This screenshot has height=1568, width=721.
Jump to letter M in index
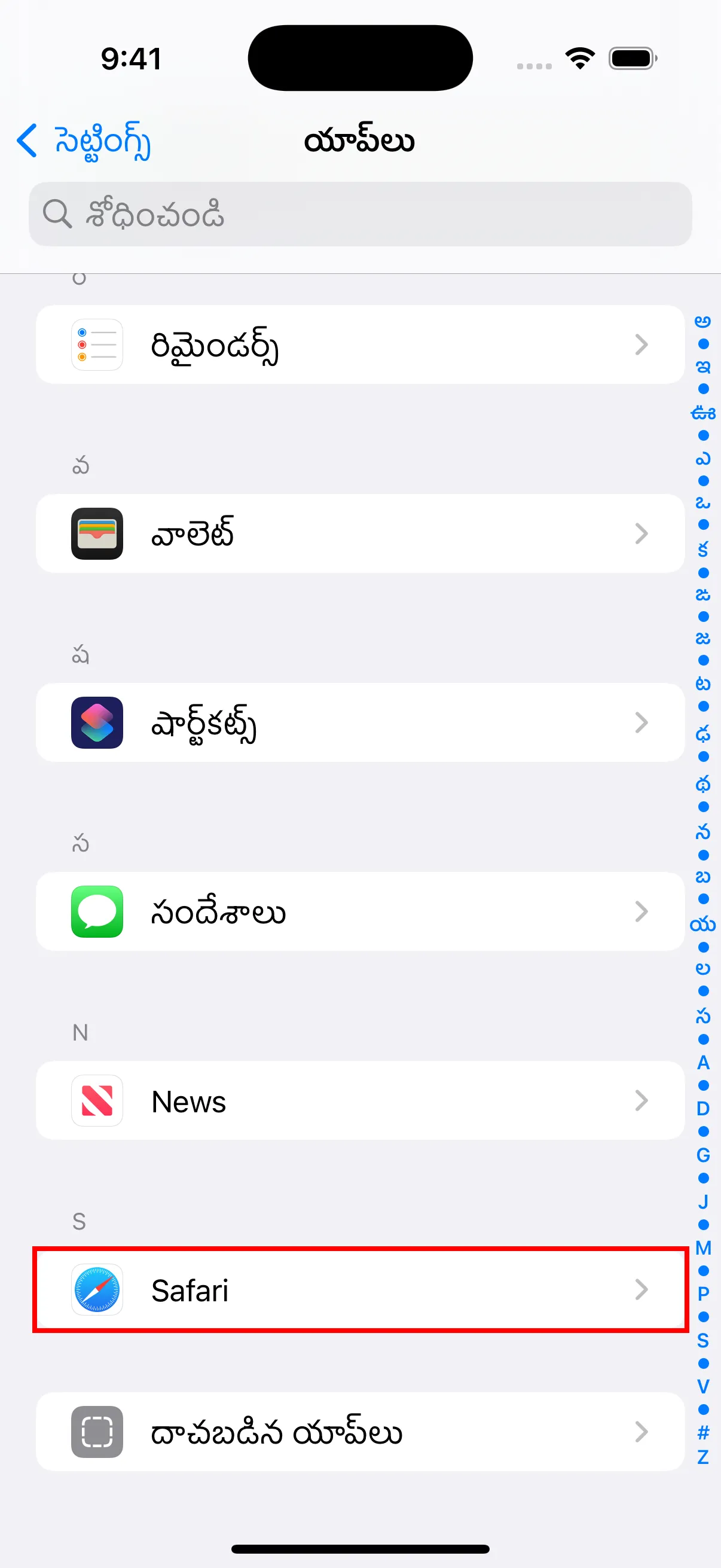(x=703, y=1248)
